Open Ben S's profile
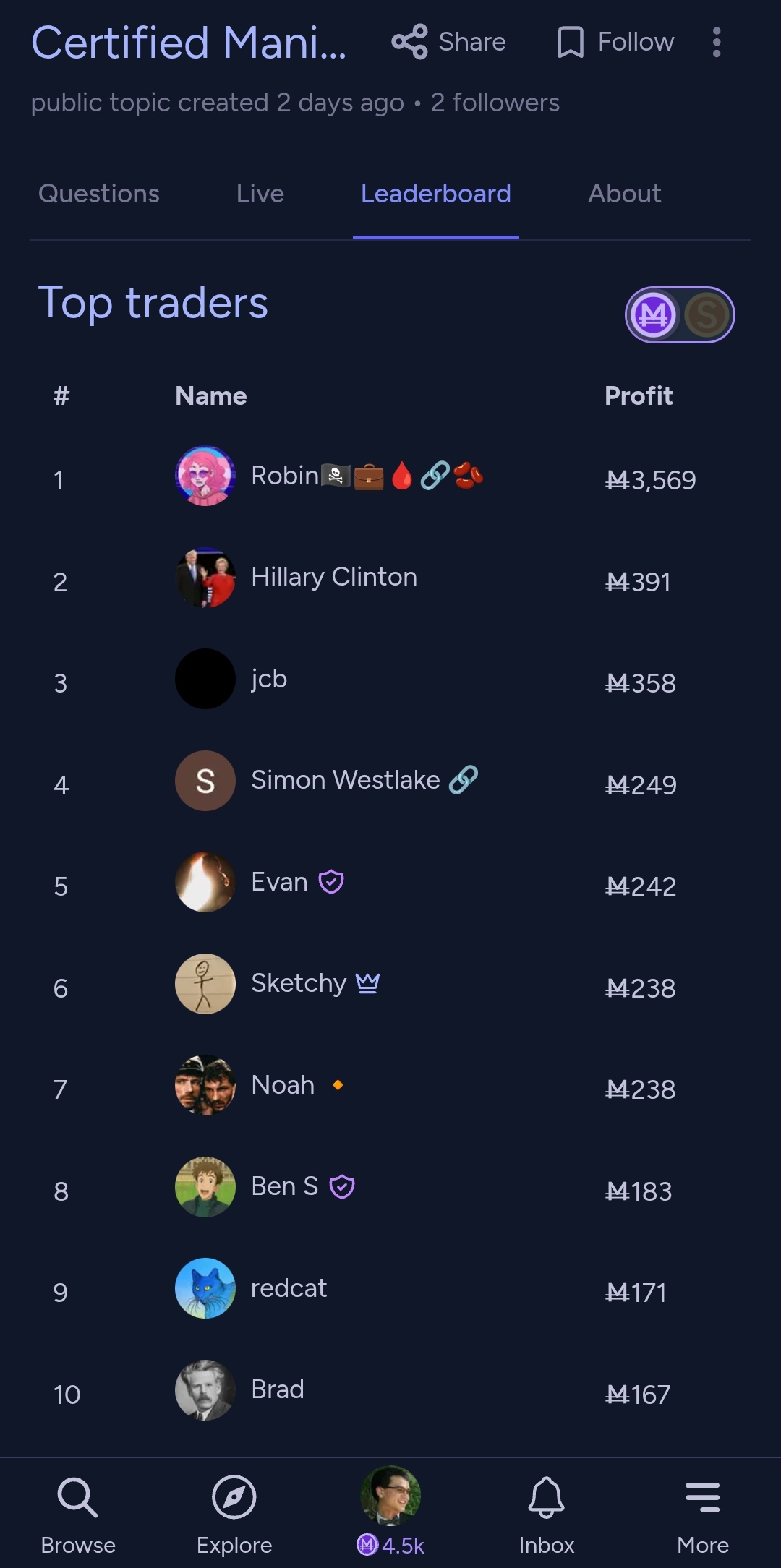The image size is (781, 1568). click(x=284, y=1186)
